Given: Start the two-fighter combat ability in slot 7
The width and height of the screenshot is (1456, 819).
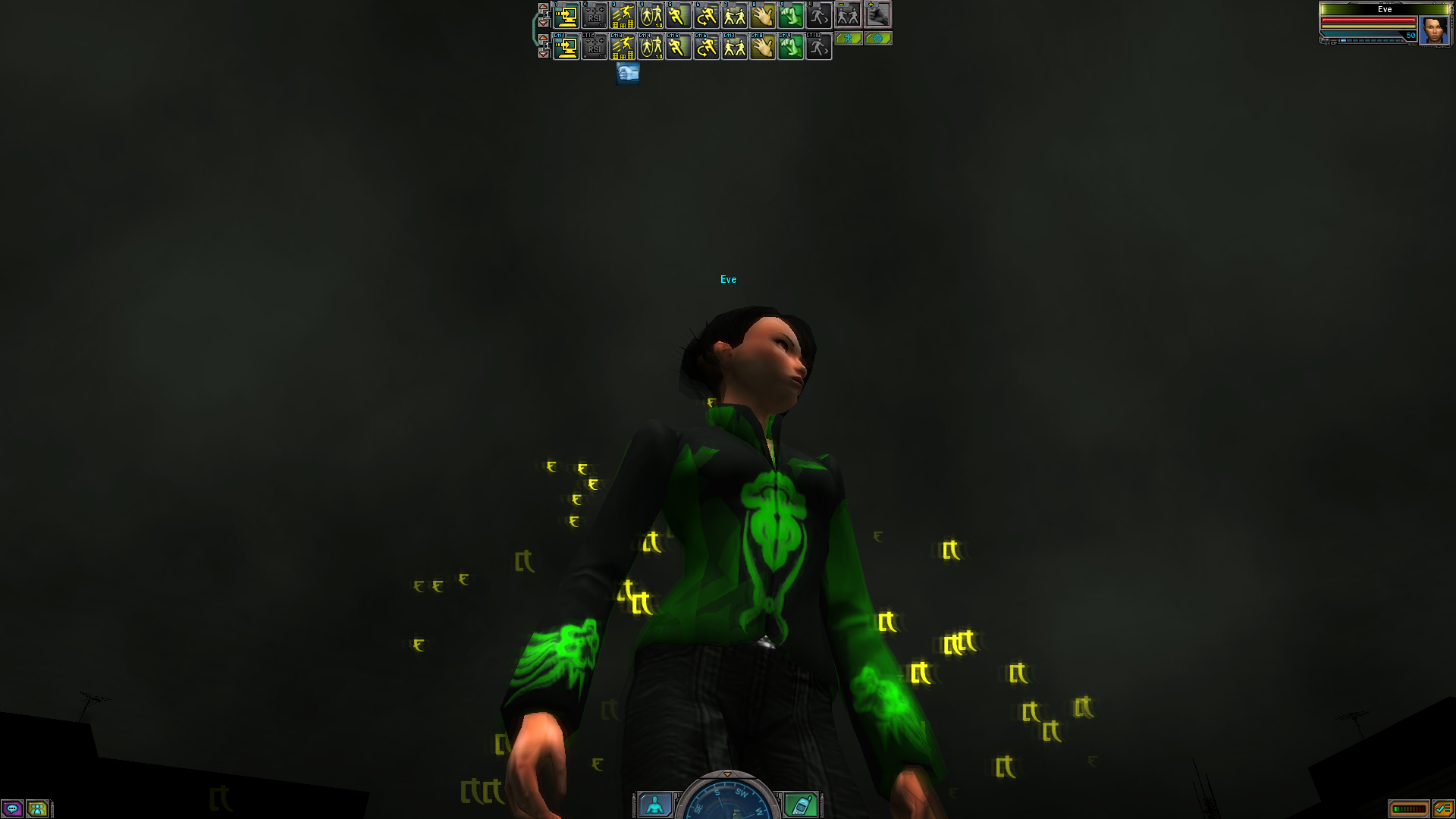Looking at the screenshot, I should (734, 15).
